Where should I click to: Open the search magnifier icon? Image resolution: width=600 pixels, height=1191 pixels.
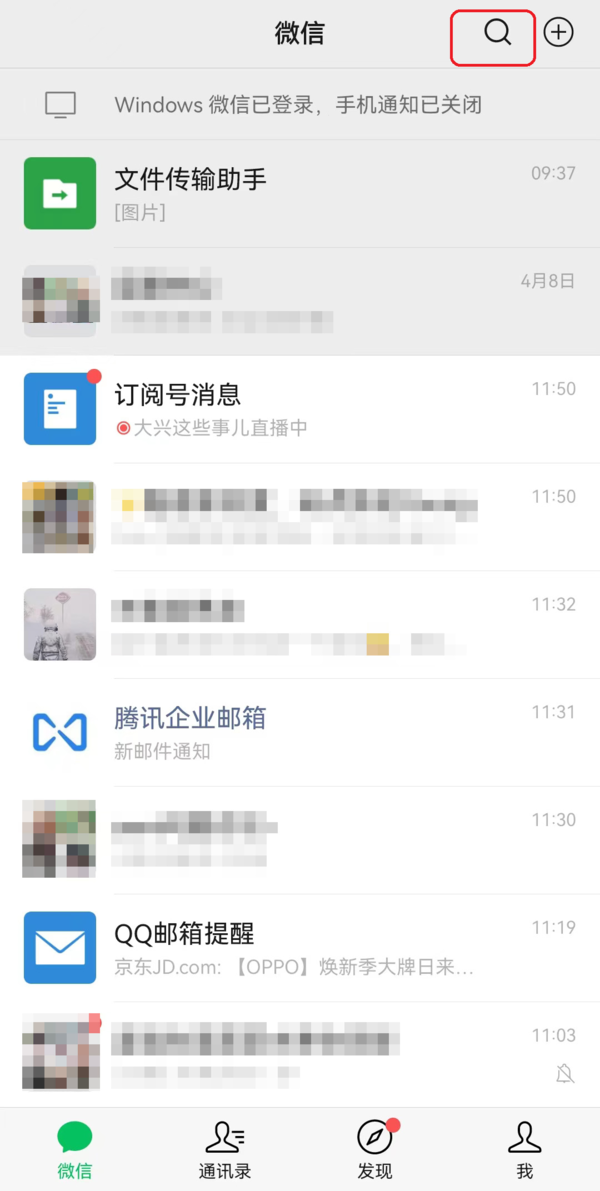(x=497, y=33)
